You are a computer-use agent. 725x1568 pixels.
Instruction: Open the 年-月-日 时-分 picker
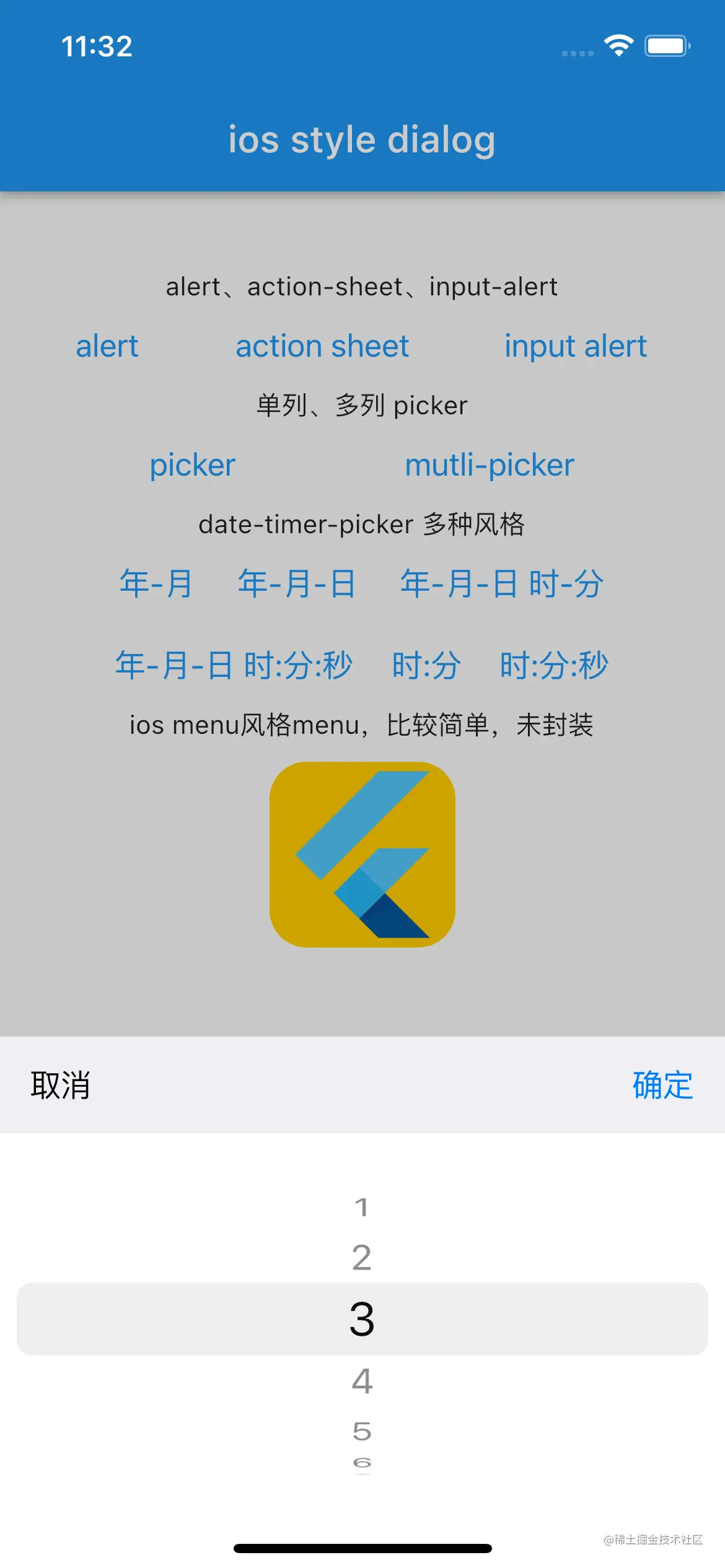pos(501,584)
